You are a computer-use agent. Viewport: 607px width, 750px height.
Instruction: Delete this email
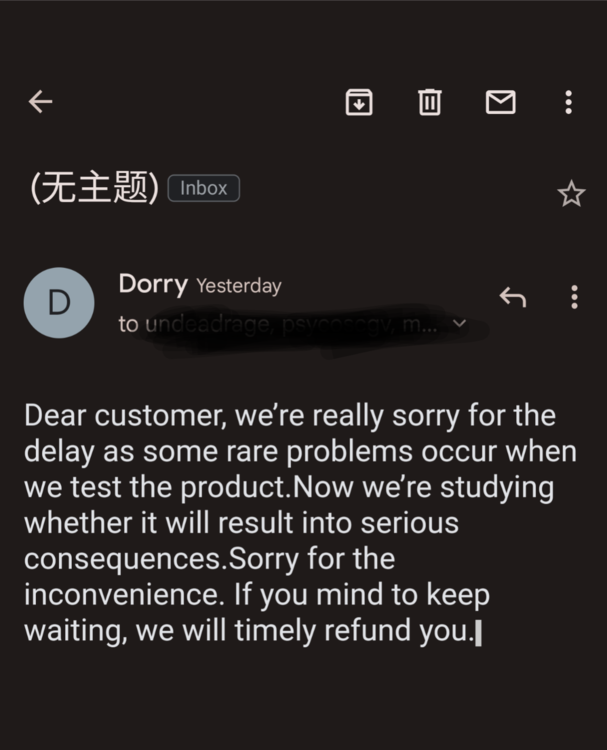coord(429,101)
